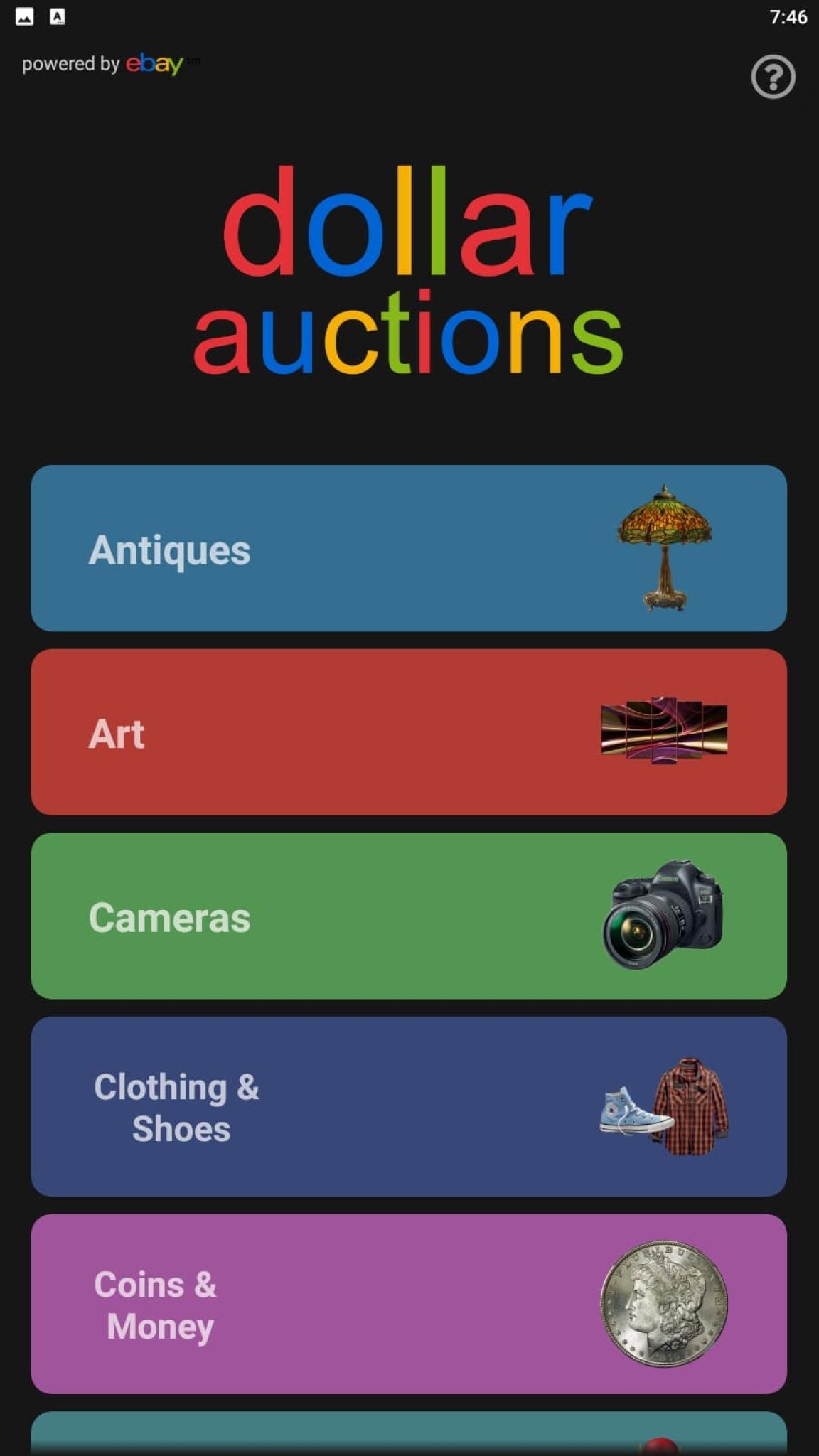
Task: Tap the Cameras label text
Action: coord(169,918)
